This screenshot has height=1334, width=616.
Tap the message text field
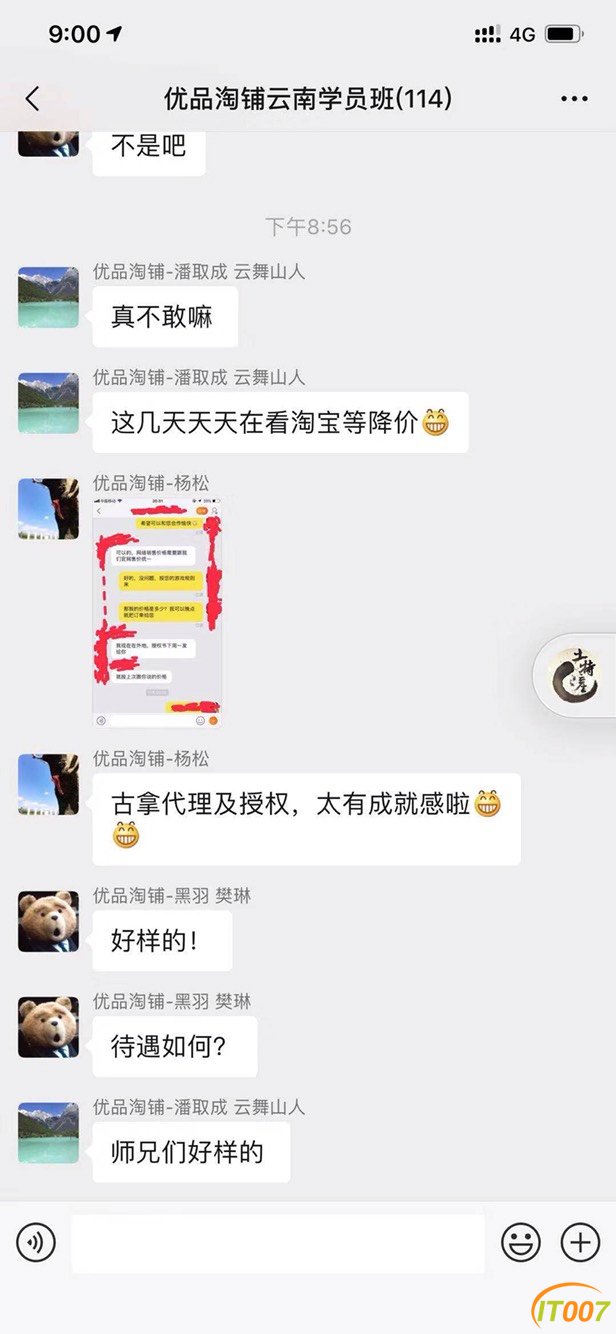pyautogui.click(x=277, y=1243)
